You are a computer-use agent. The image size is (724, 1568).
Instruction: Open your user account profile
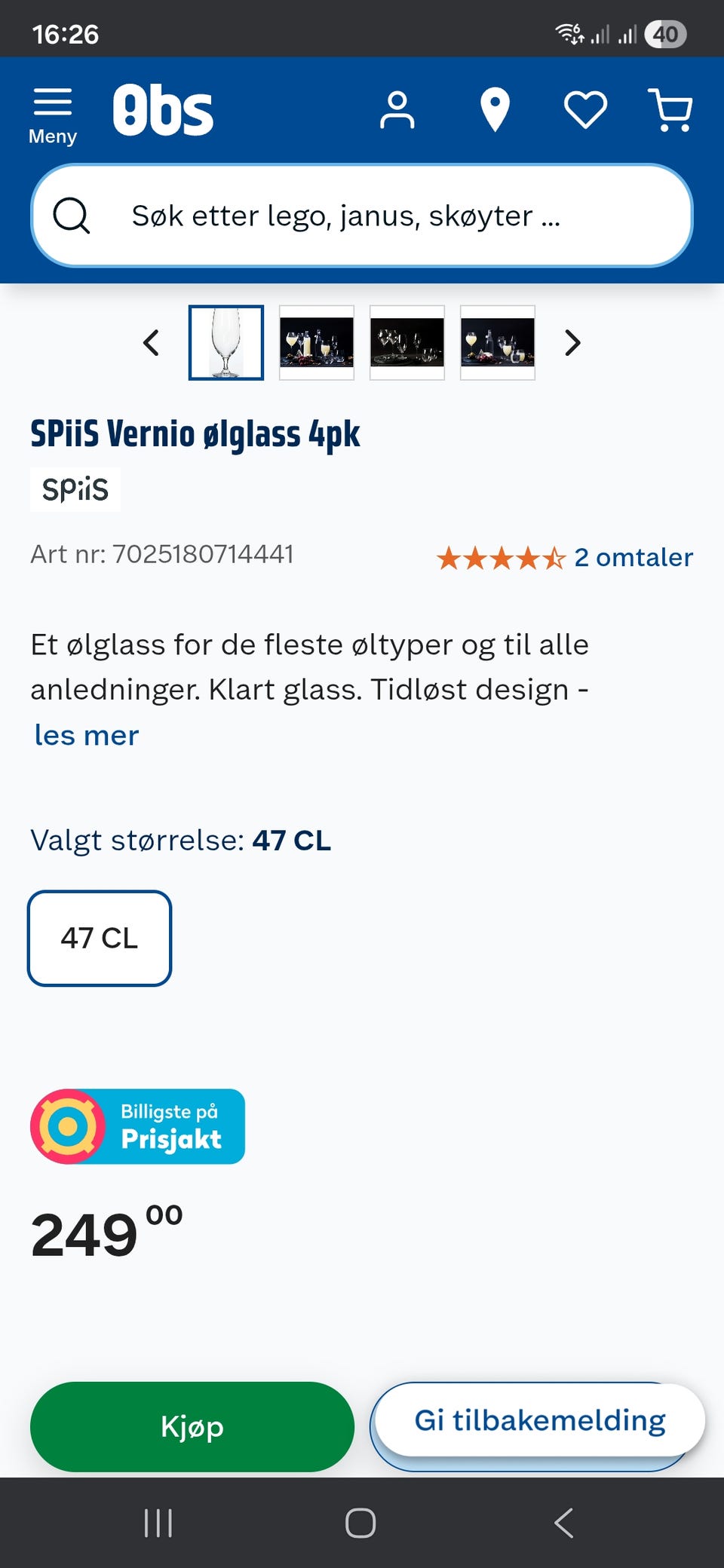tap(397, 110)
